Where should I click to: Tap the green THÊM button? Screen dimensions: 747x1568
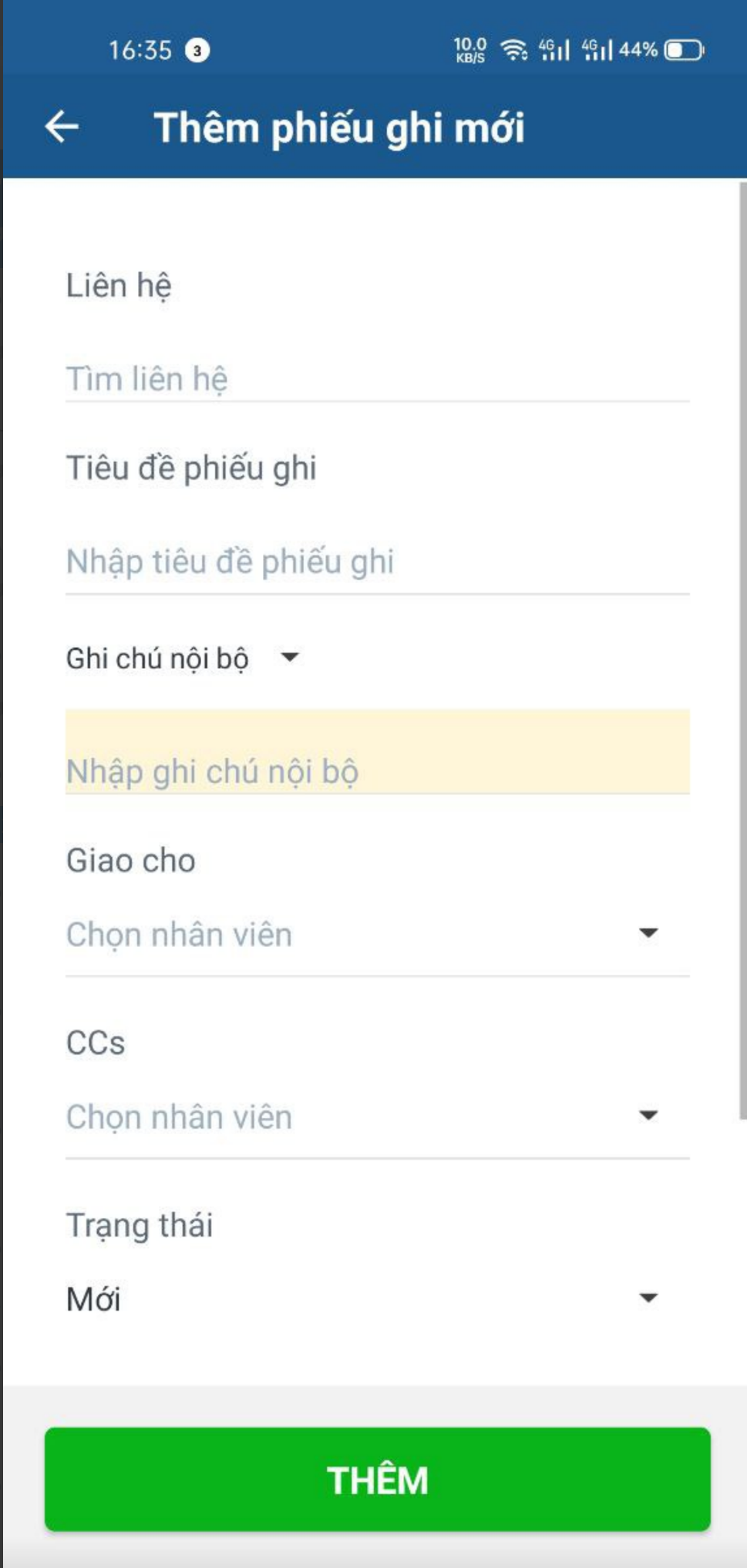377,1479
